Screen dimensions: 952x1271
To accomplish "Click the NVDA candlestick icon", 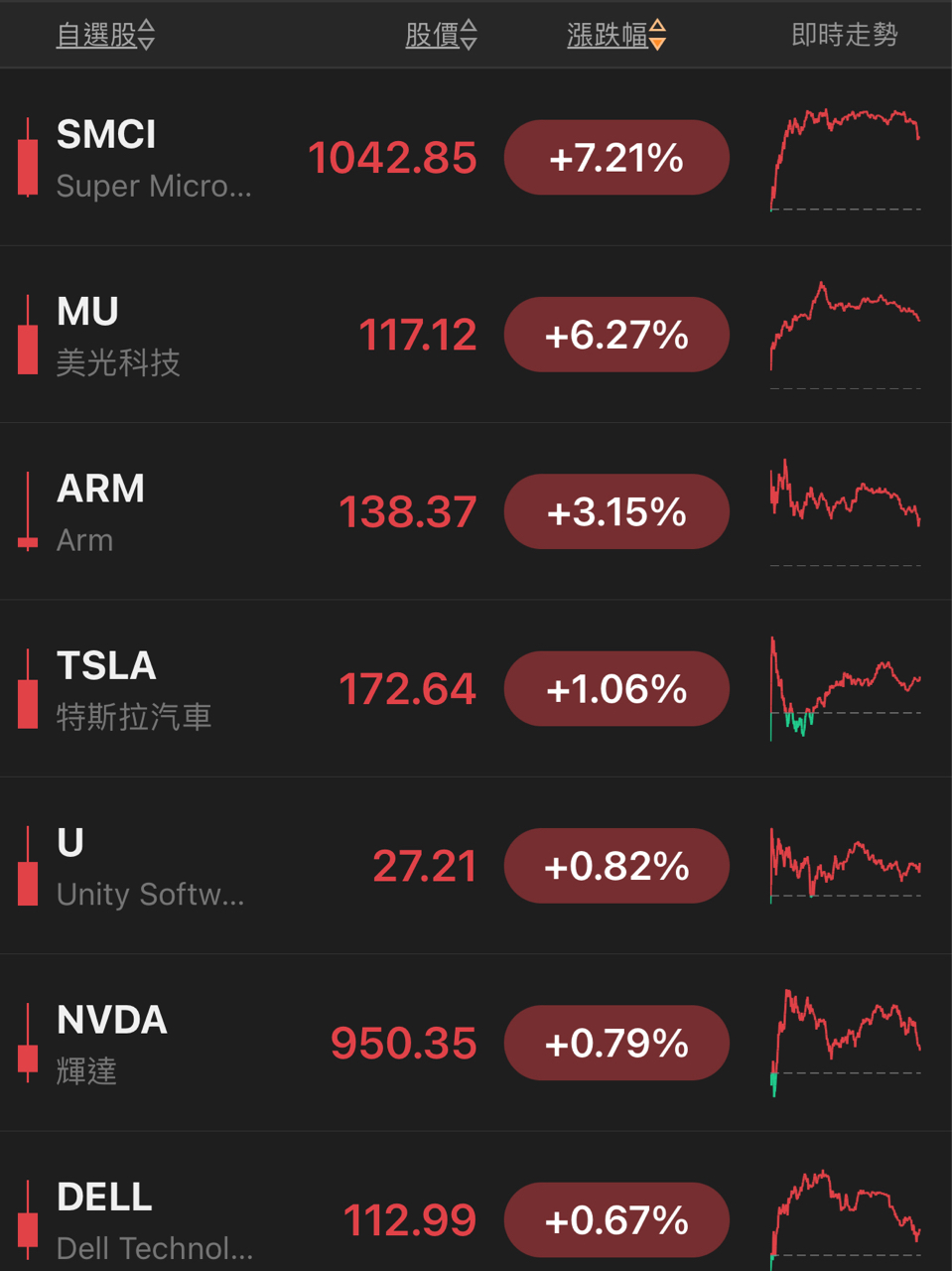I will tap(27, 1043).
